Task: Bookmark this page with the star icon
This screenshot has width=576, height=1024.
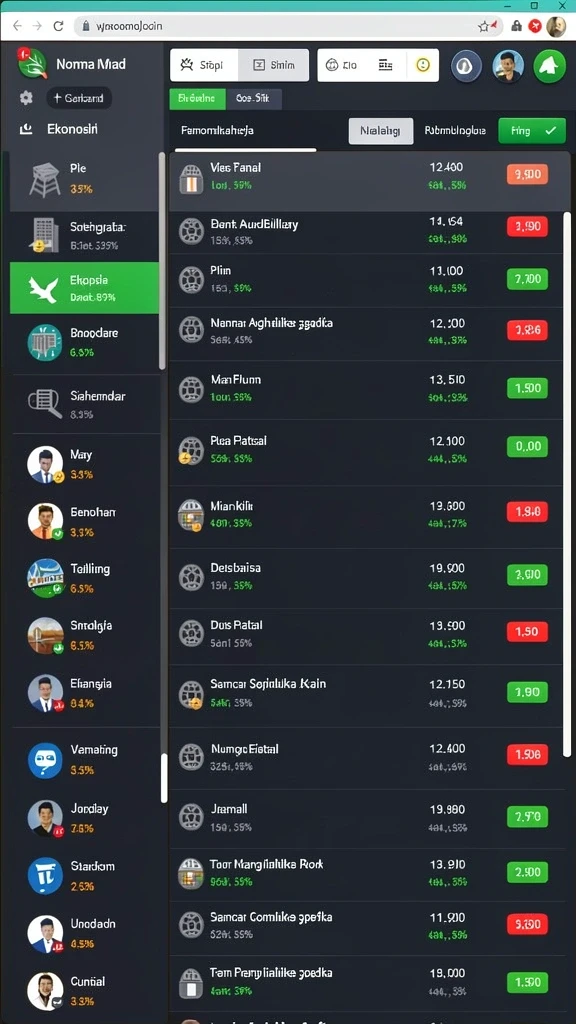Action: click(483, 27)
